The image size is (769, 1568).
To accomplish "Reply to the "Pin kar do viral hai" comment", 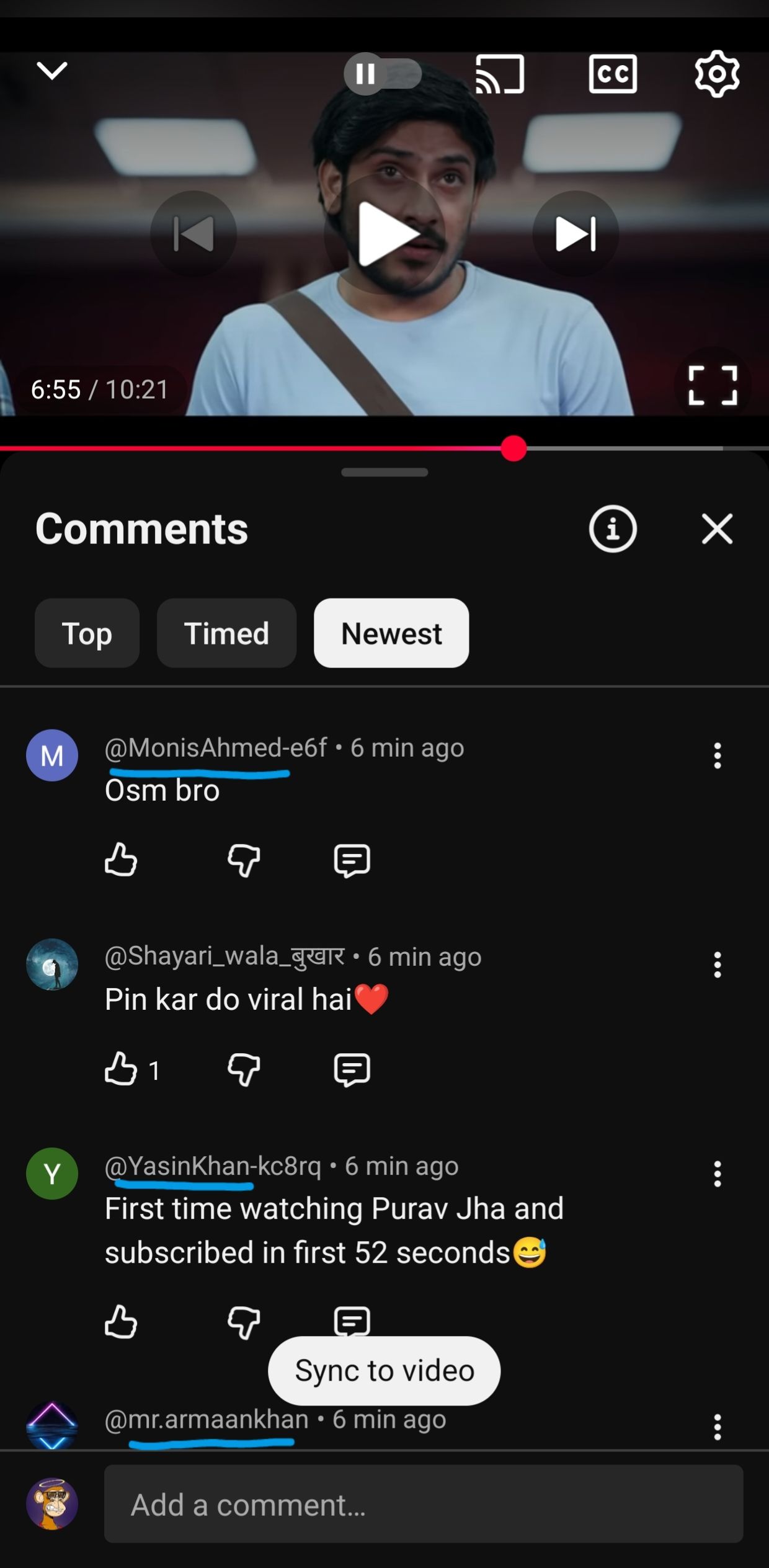I will click(352, 1069).
